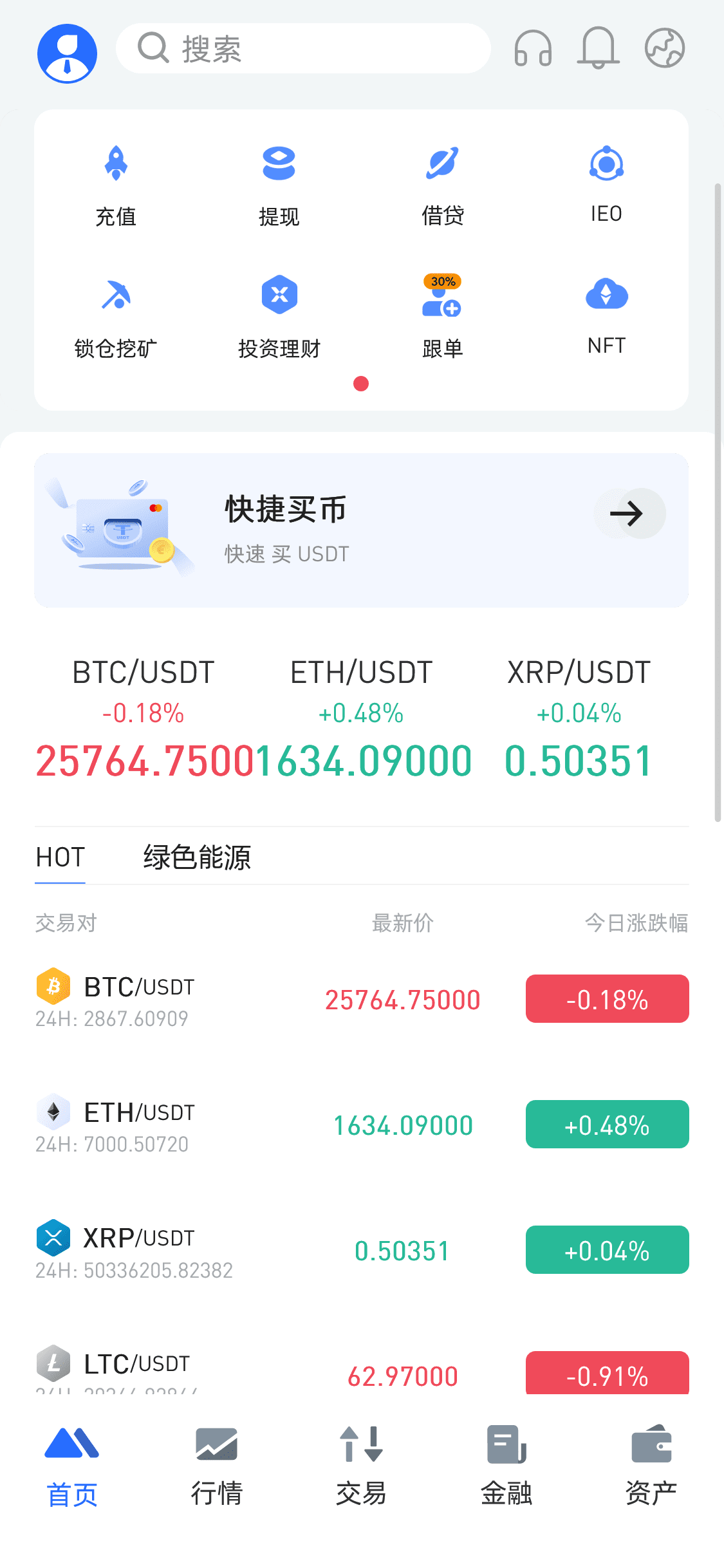
Task: Tap the 搜索 search box
Action: coord(302,49)
